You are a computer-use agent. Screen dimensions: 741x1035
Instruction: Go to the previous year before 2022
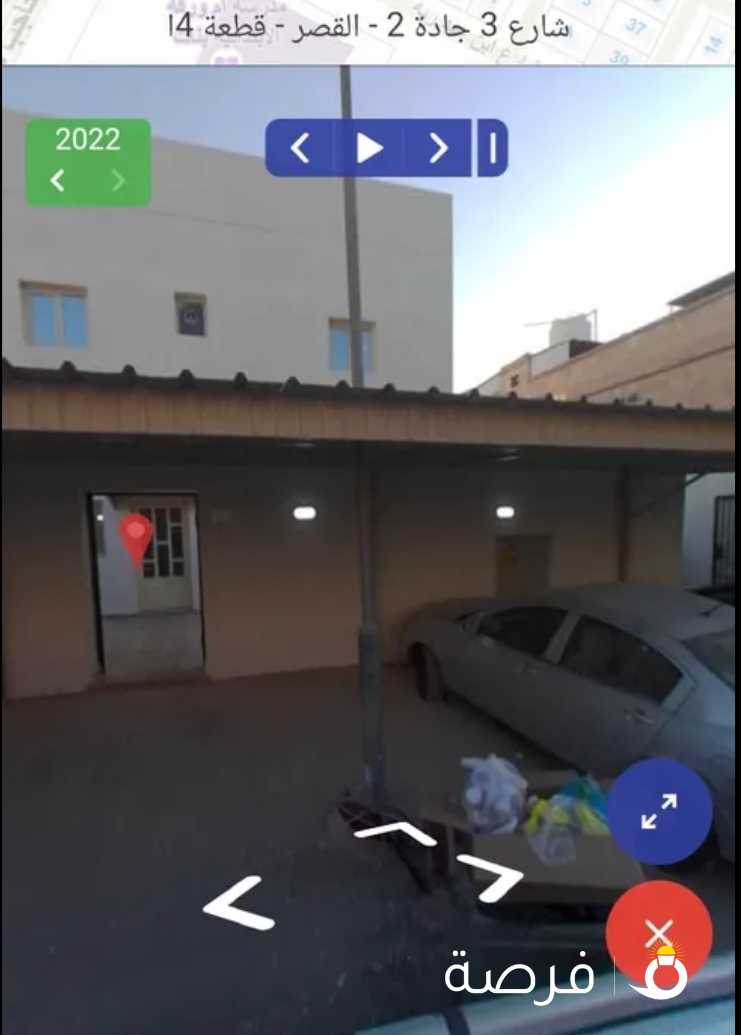(x=58, y=181)
